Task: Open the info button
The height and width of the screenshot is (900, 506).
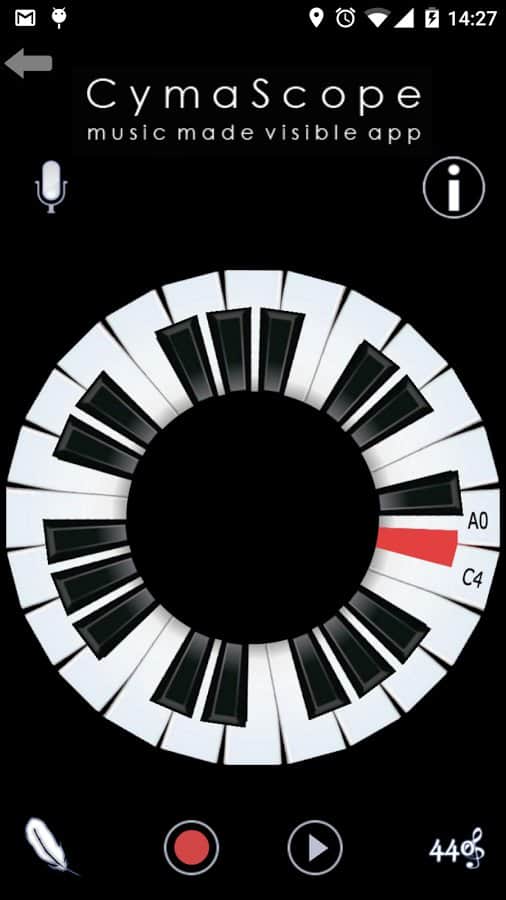Action: [x=454, y=188]
